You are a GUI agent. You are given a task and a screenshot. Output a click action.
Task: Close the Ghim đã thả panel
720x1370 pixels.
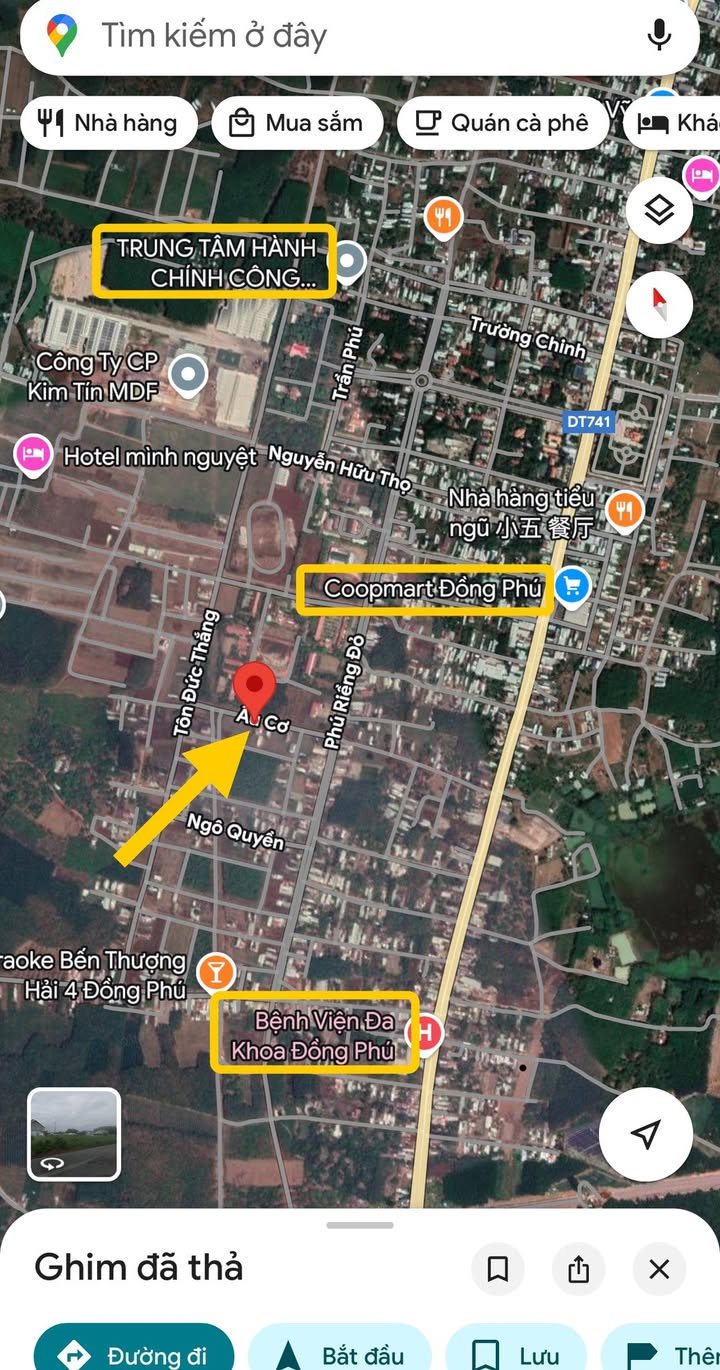click(659, 1269)
